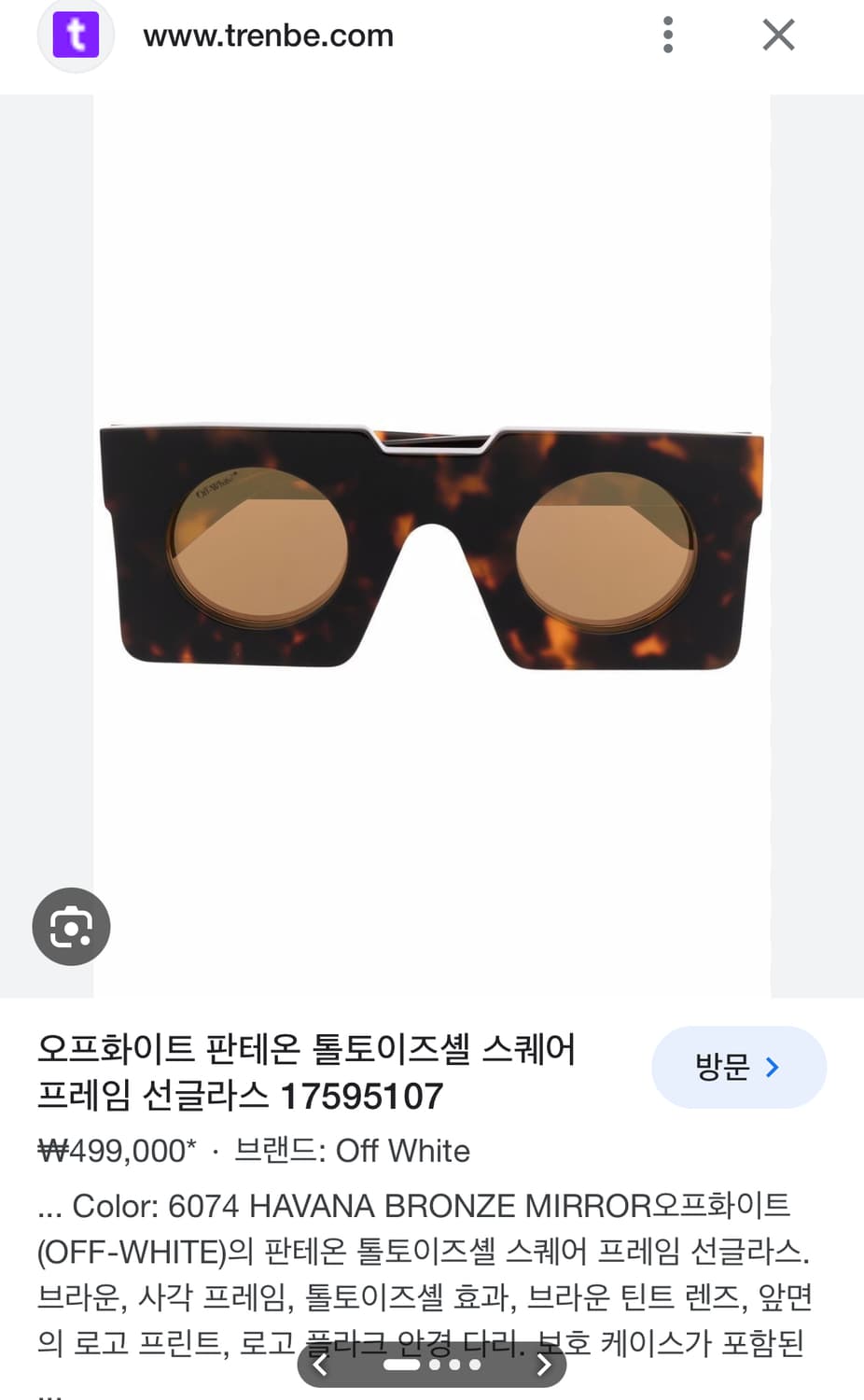This screenshot has height=1400, width=864.
Task: Close the result view with the X icon
Action: (778, 35)
